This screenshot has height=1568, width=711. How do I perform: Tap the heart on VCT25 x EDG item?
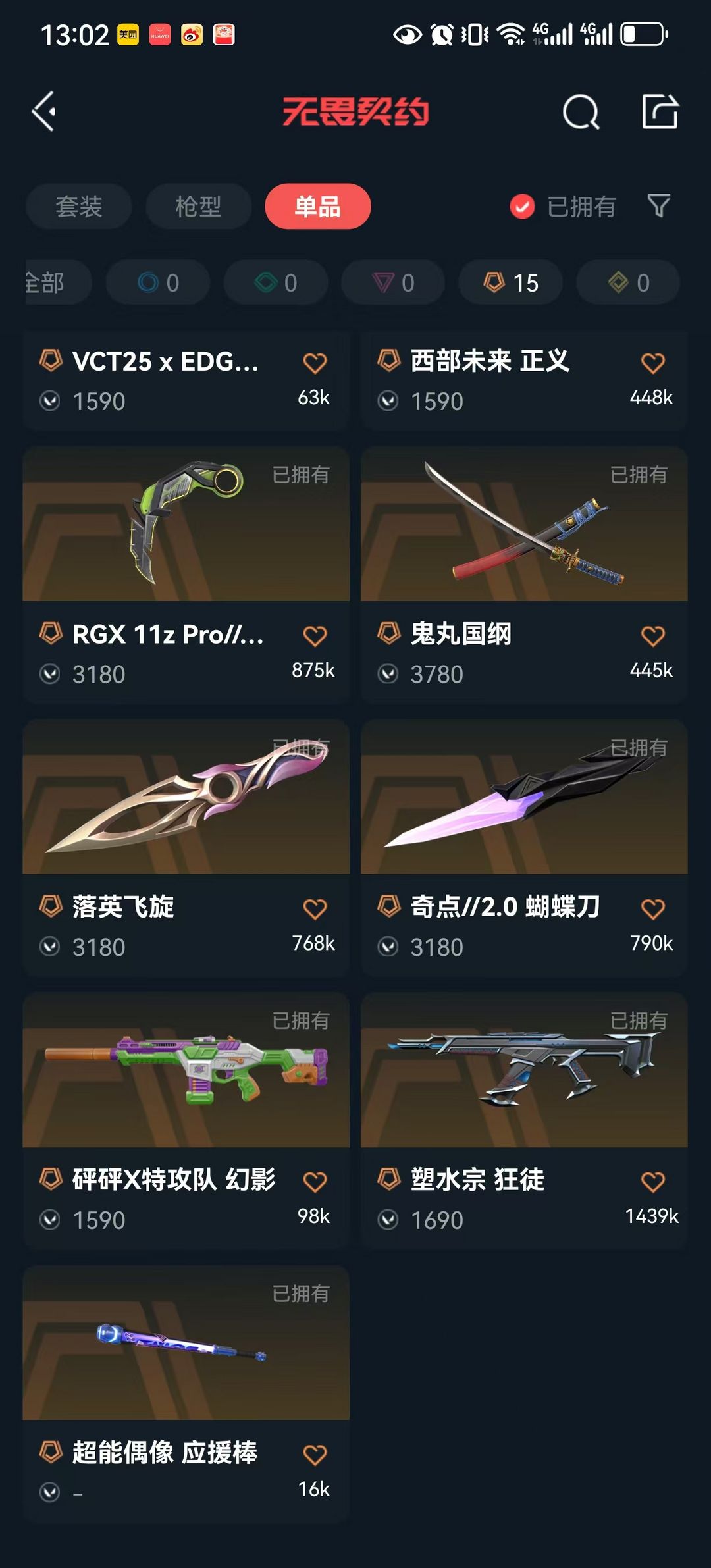tap(315, 363)
